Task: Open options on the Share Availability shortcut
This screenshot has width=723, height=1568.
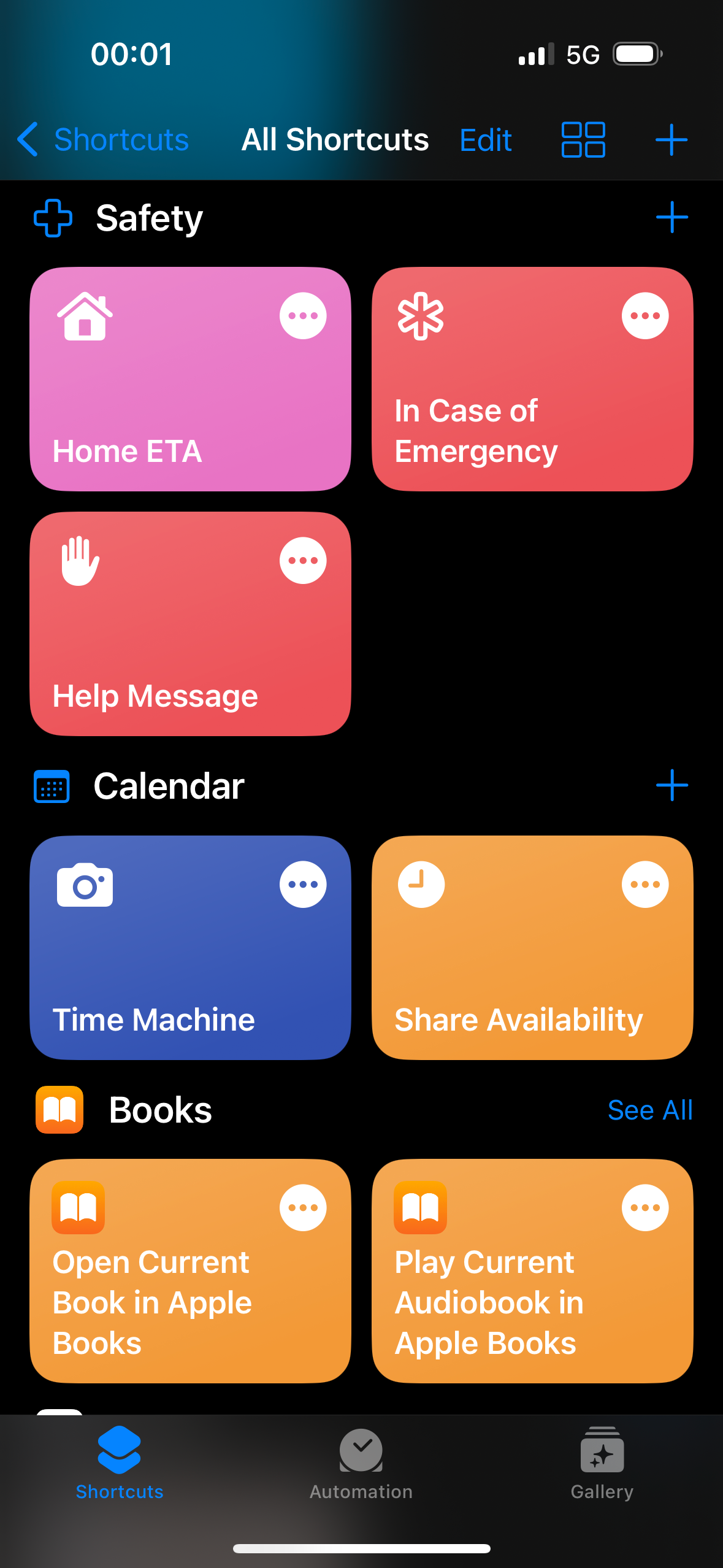Action: click(643, 883)
